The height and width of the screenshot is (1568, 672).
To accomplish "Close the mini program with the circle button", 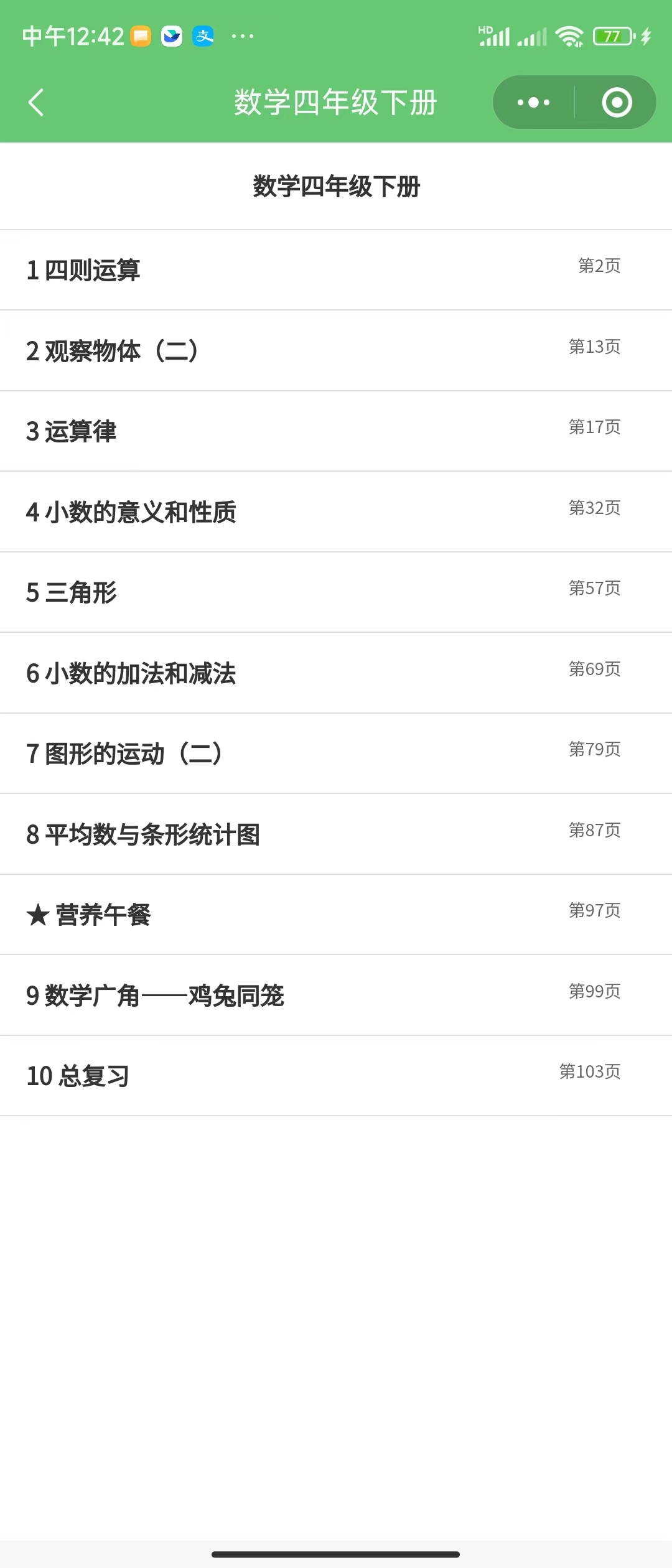I will (617, 103).
